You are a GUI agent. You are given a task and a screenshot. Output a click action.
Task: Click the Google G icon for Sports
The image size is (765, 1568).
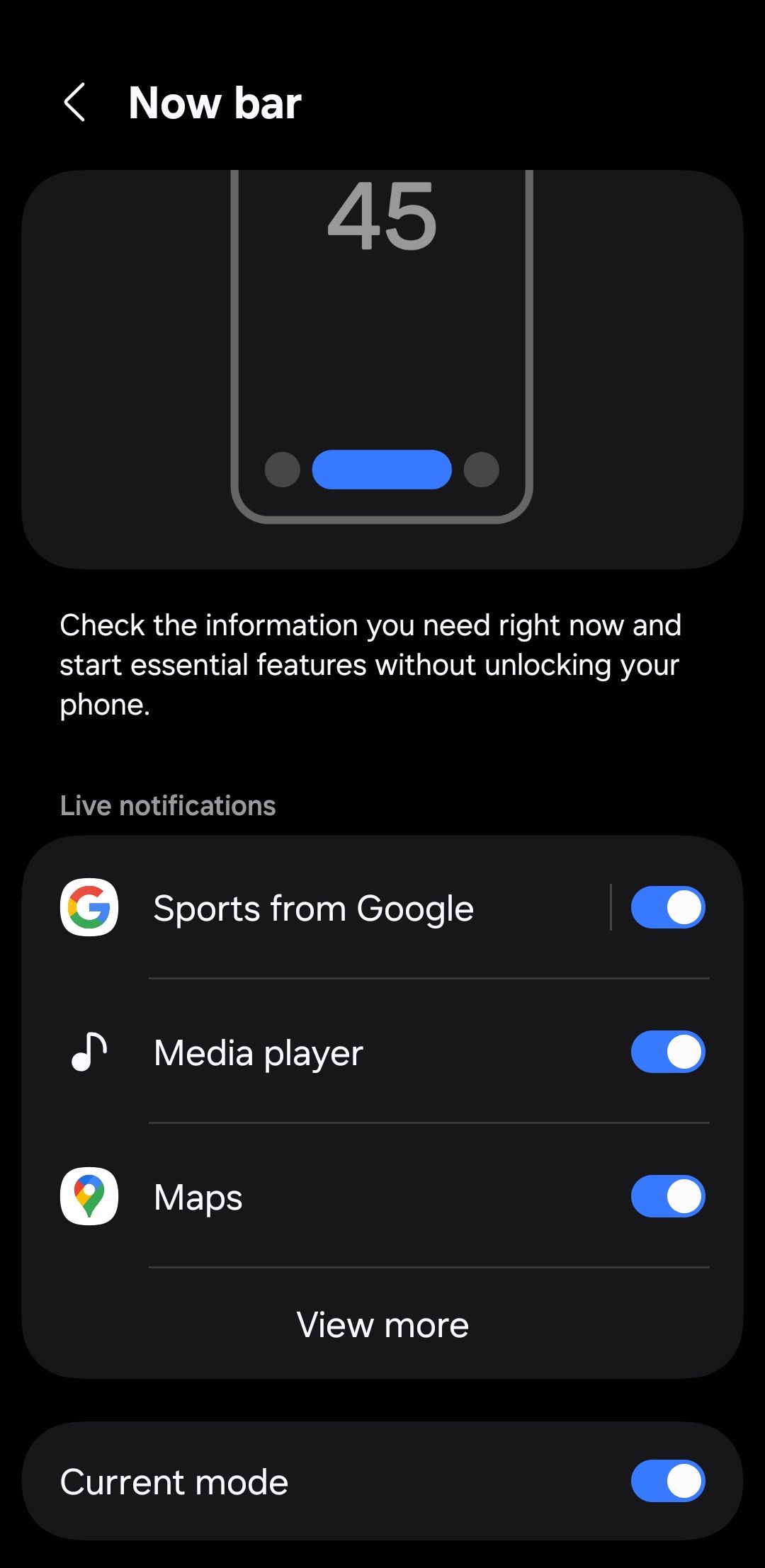[88, 907]
